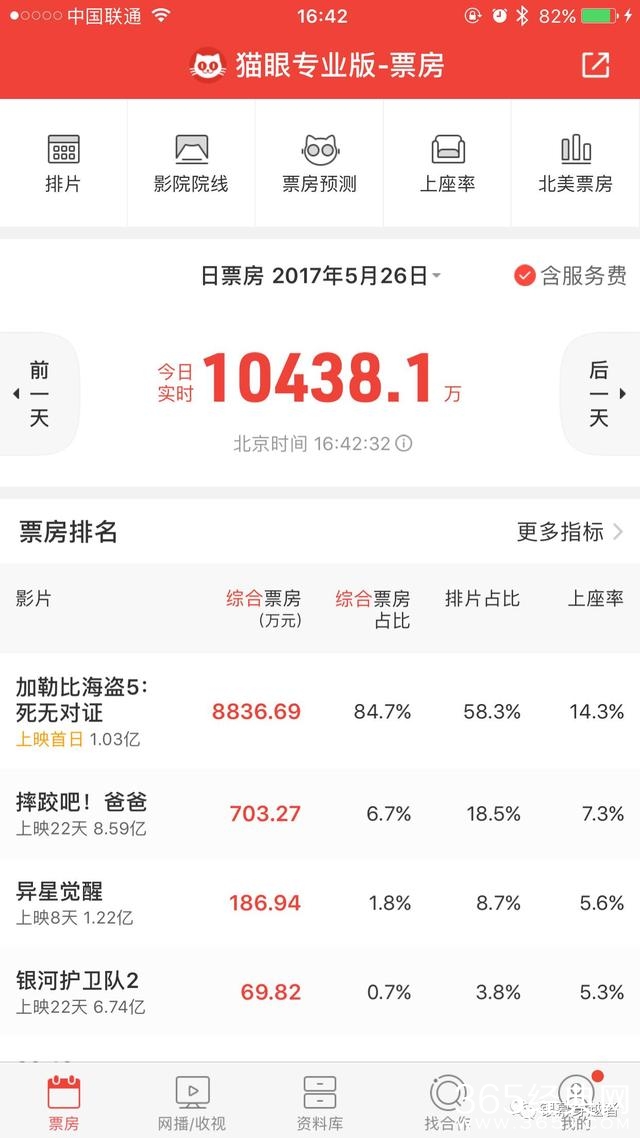Open 票房预测 box office forecast
This screenshot has width=640, height=1138.
(x=319, y=163)
